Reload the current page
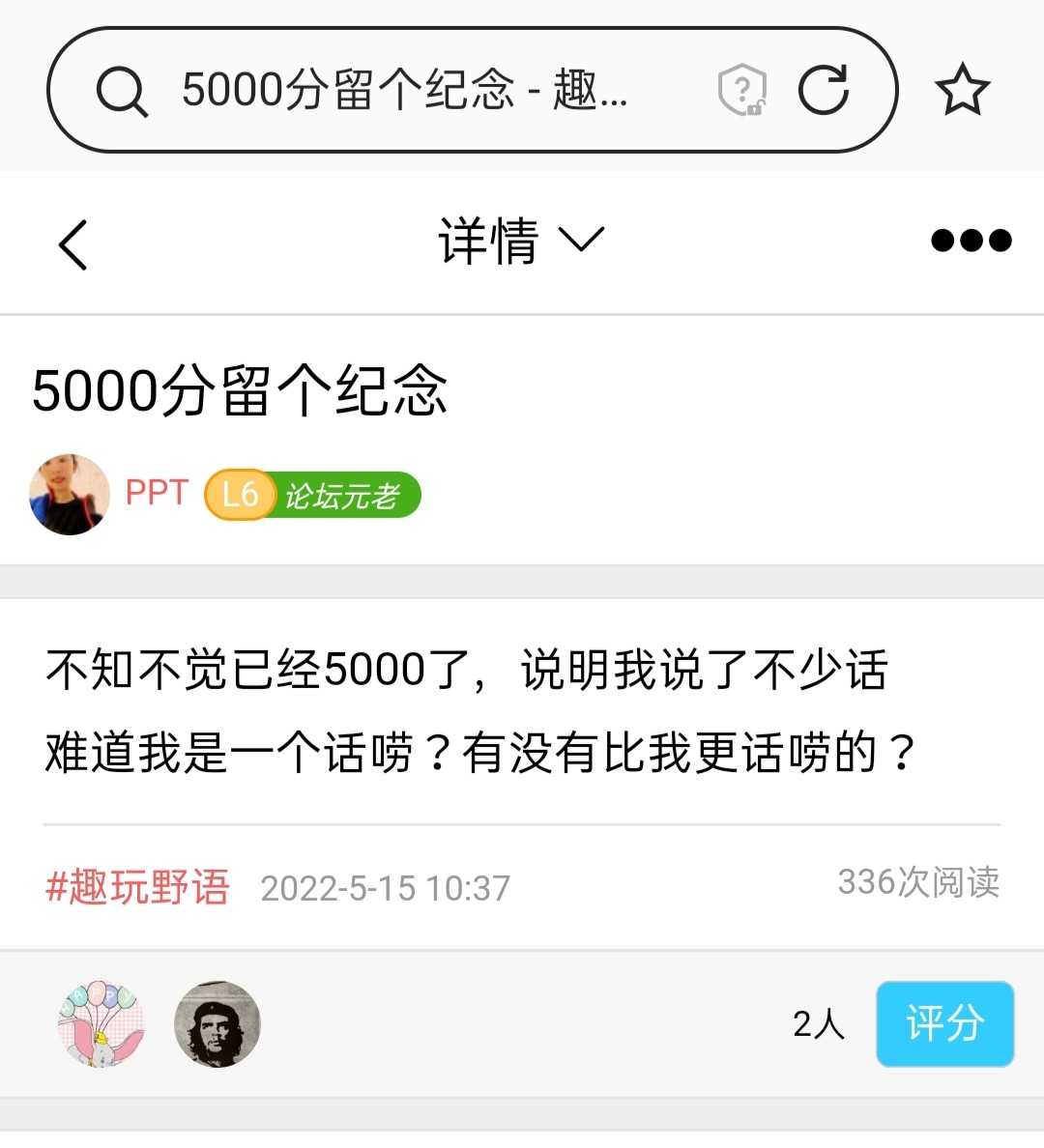 point(824,90)
